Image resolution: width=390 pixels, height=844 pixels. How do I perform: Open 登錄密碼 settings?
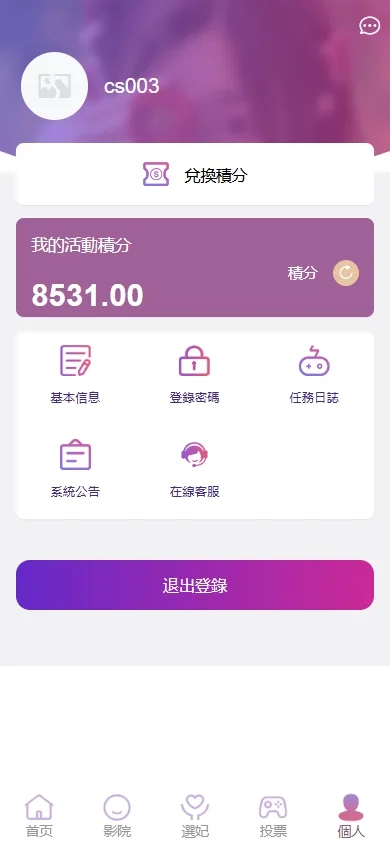tap(194, 375)
